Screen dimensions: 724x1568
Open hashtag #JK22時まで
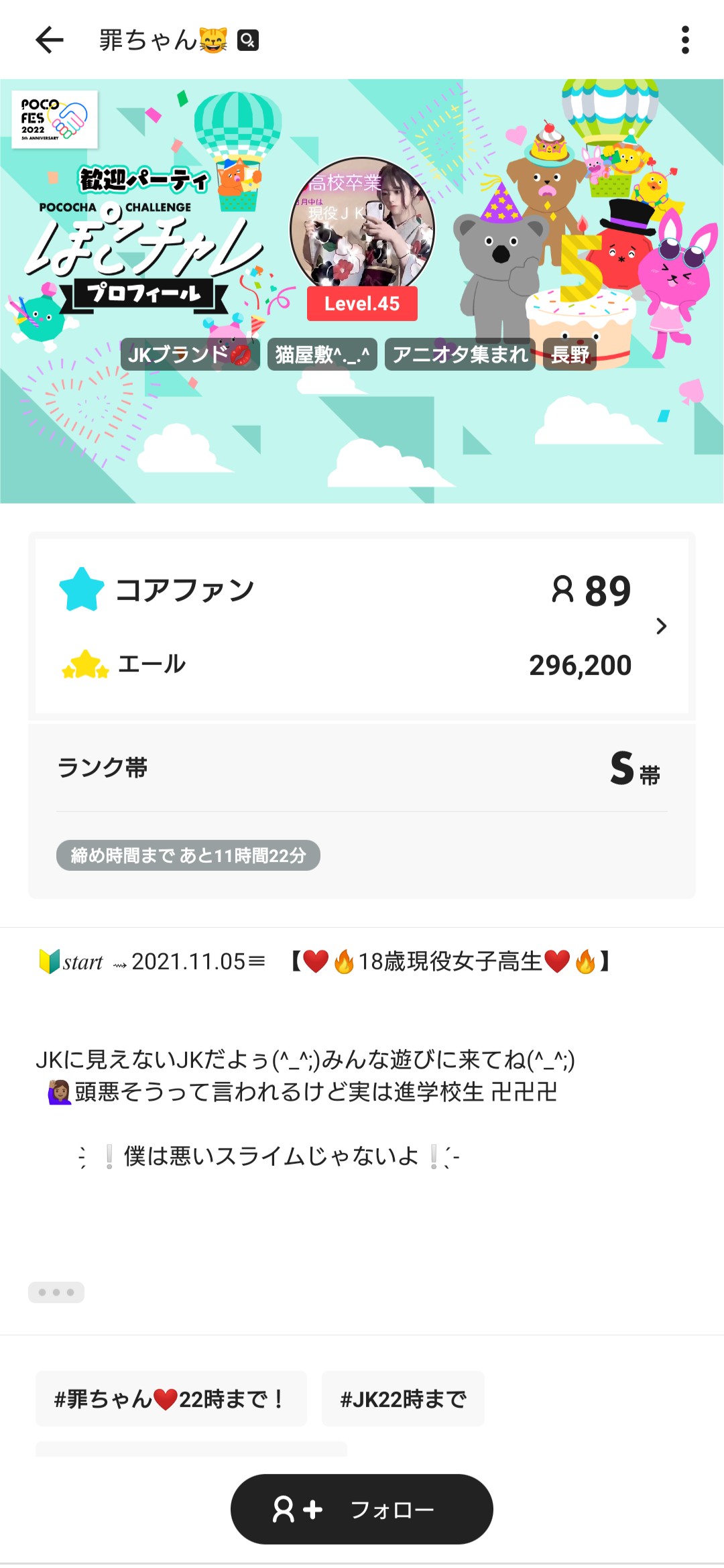tap(403, 1399)
